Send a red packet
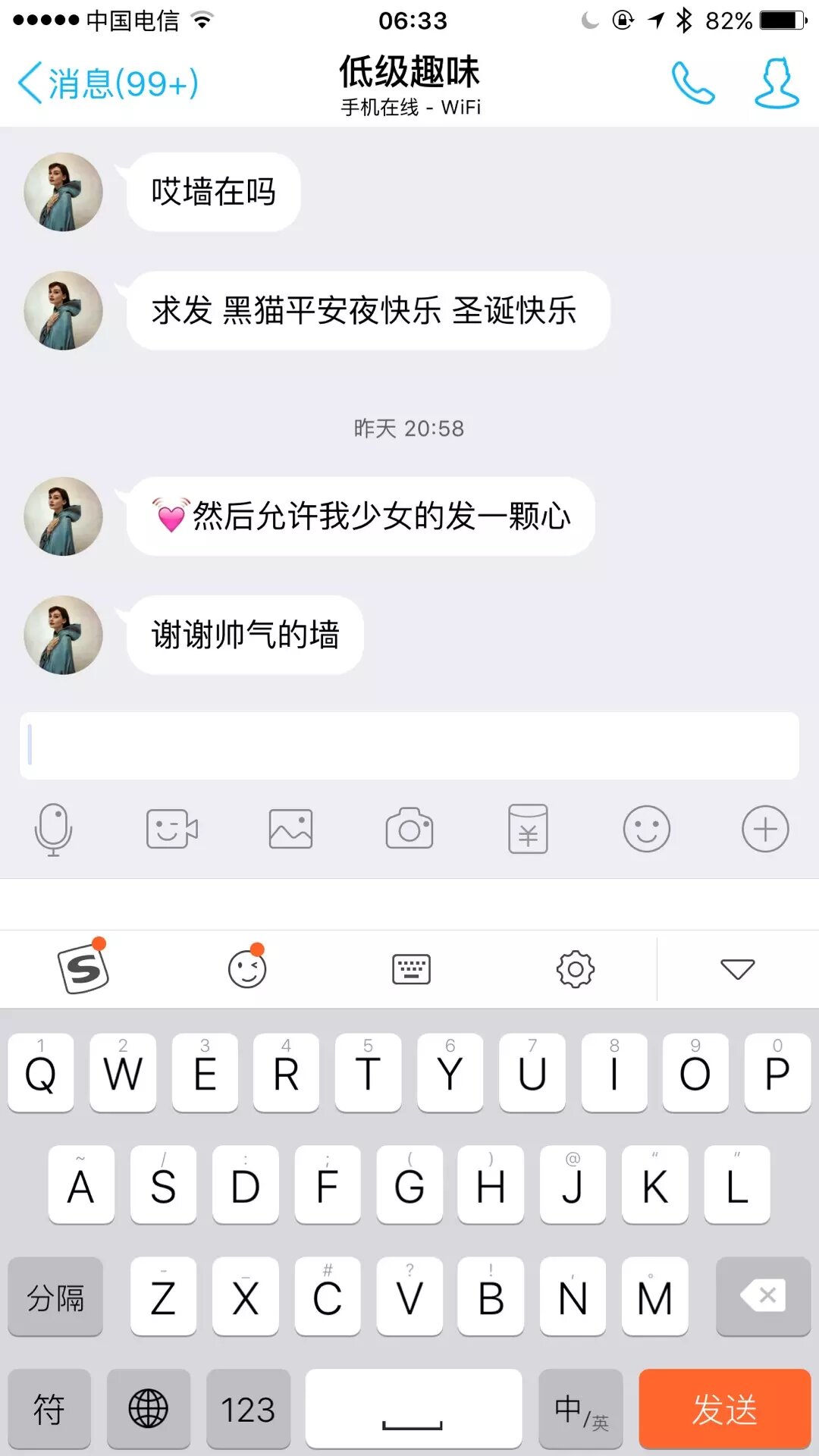The image size is (819, 1456). (x=528, y=829)
